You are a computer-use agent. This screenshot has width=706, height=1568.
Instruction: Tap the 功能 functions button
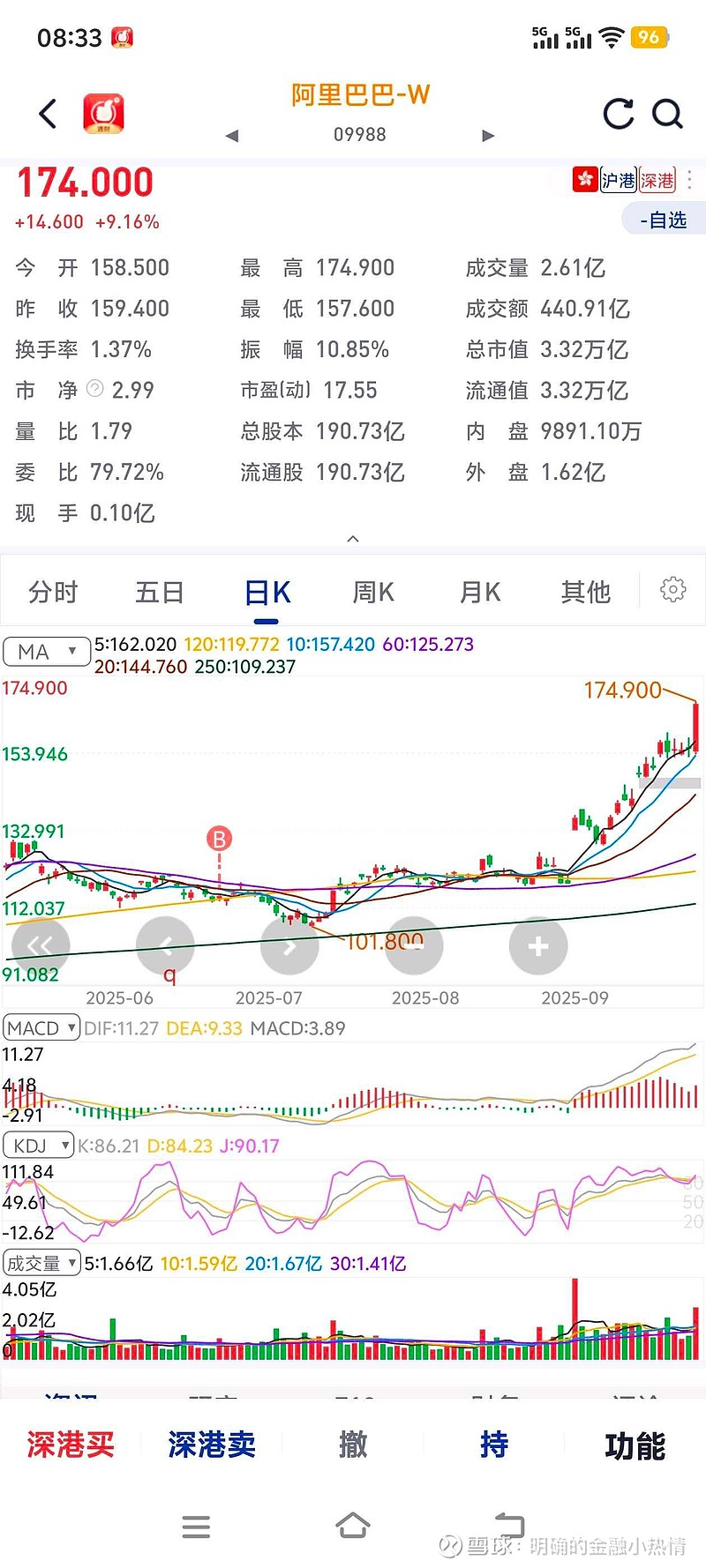tap(635, 1443)
